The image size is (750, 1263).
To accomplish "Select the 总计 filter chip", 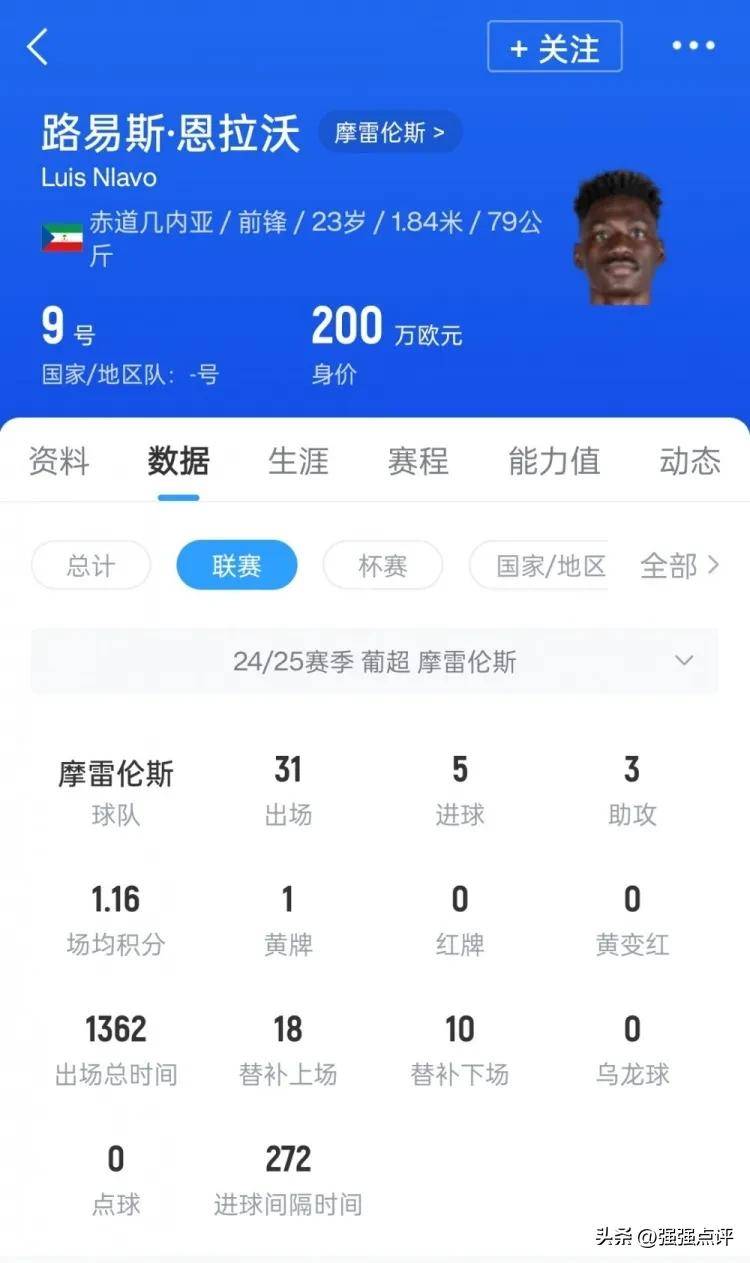I will 91,565.
